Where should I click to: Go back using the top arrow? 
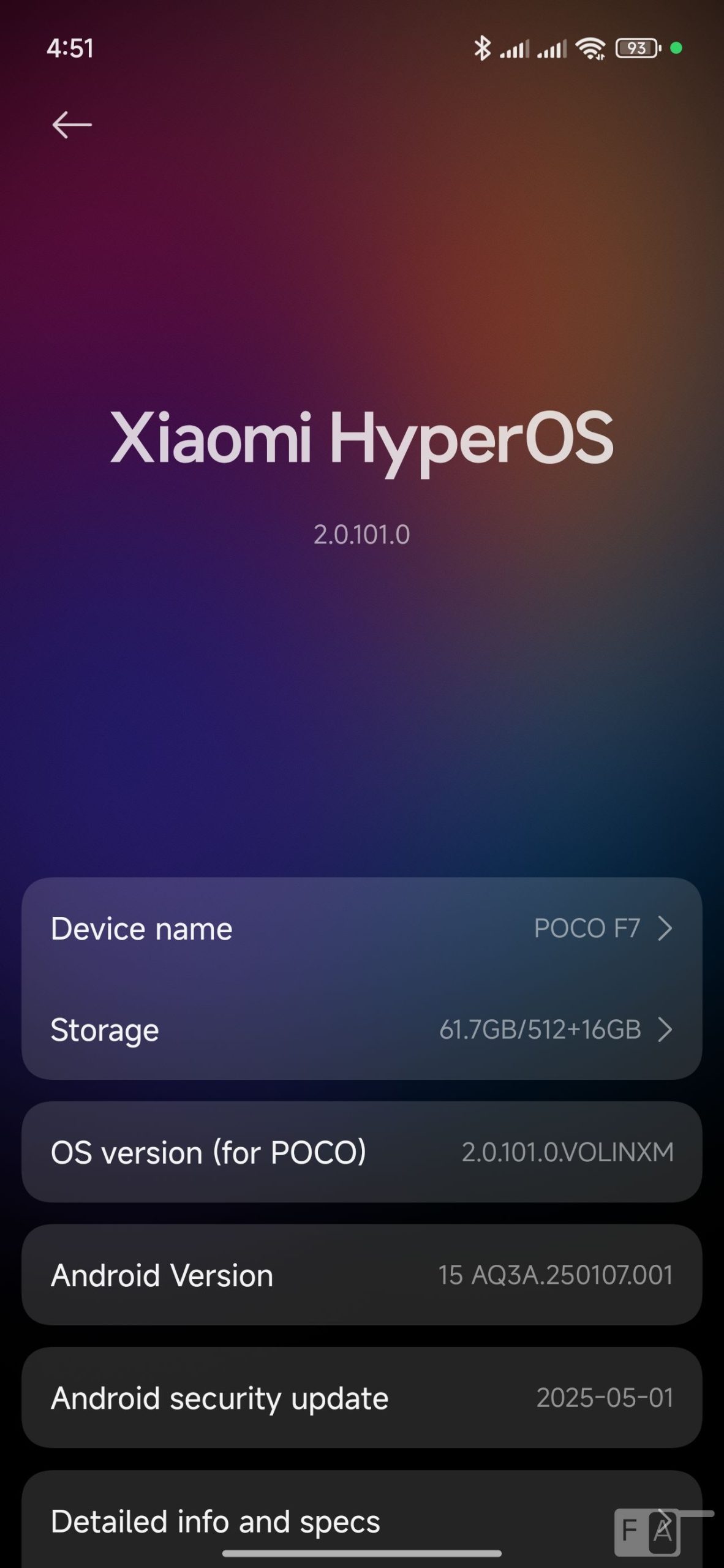(72, 125)
